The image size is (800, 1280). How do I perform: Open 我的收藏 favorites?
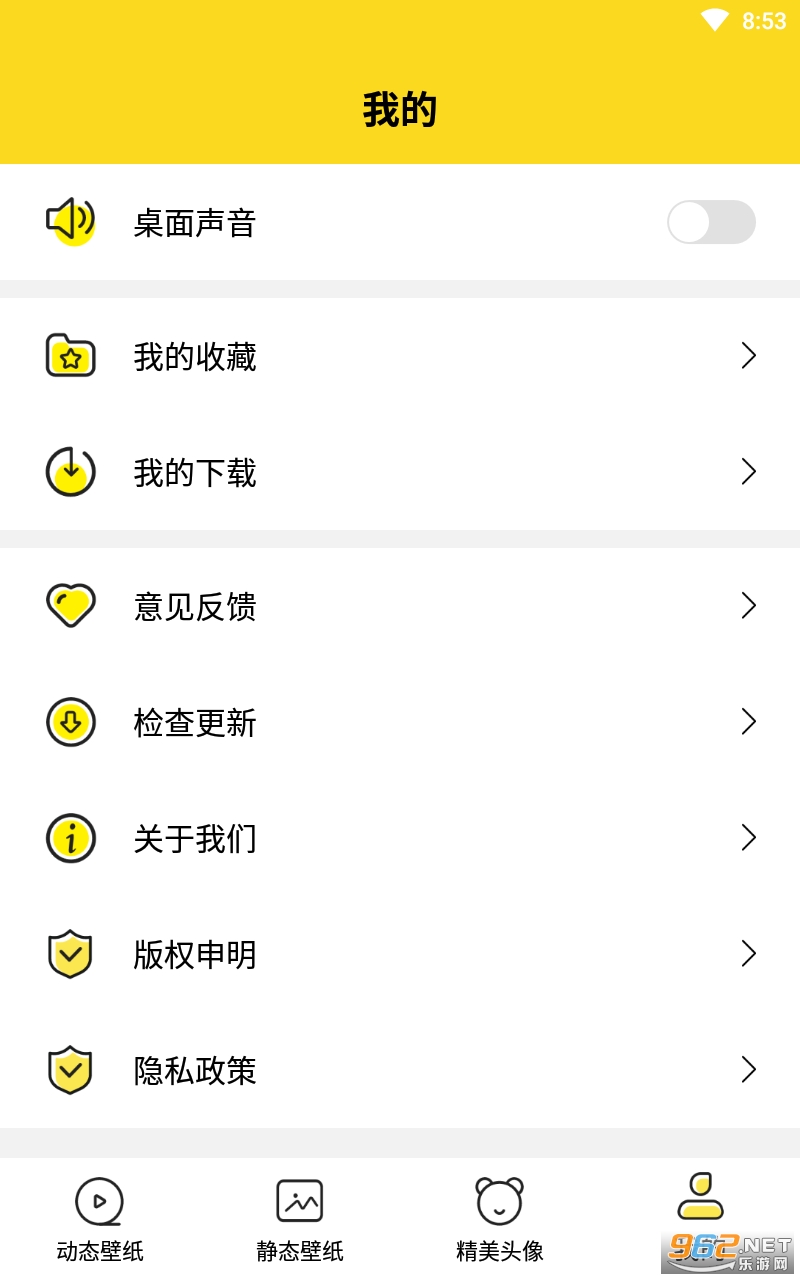click(x=400, y=357)
